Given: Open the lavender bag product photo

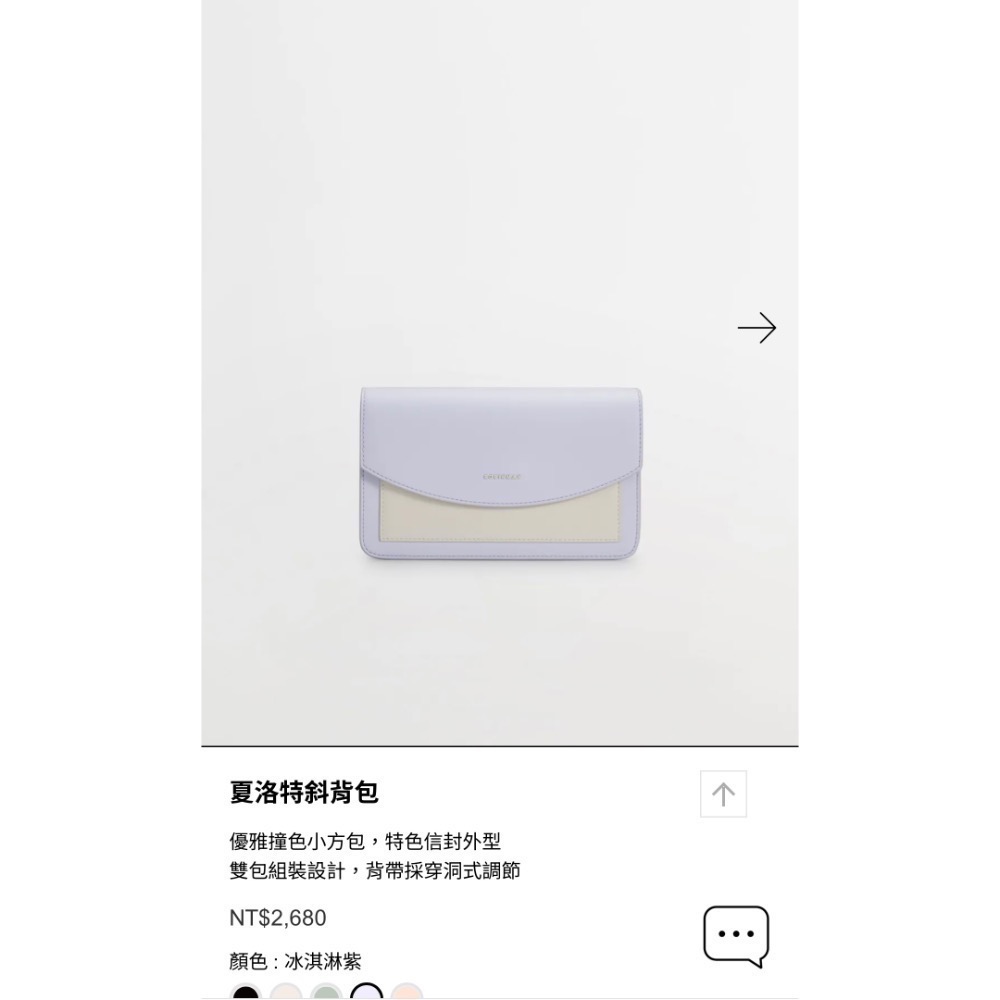Looking at the screenshot, I should point(500,473).
